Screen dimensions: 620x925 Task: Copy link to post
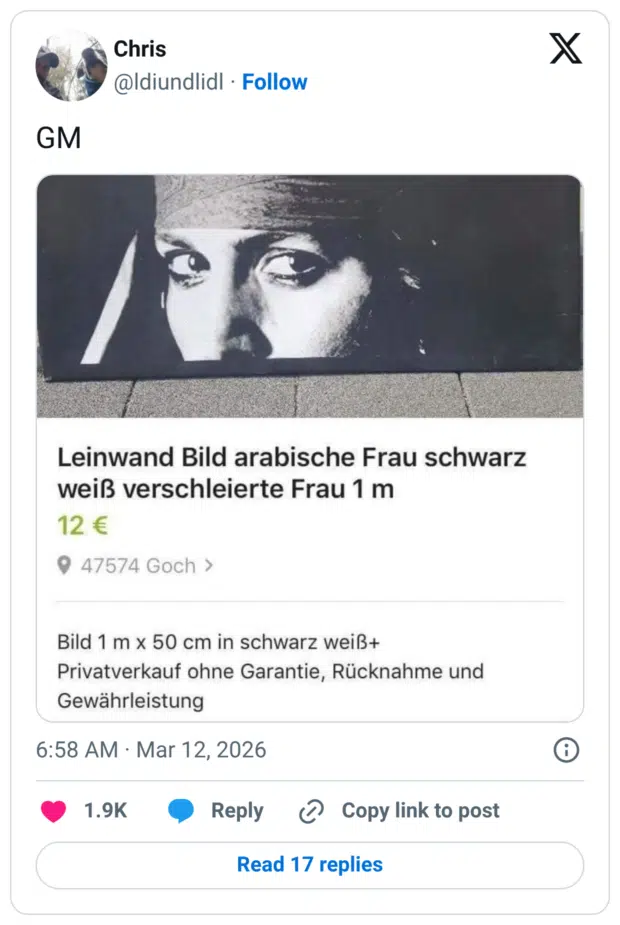[x=400, y=811]
